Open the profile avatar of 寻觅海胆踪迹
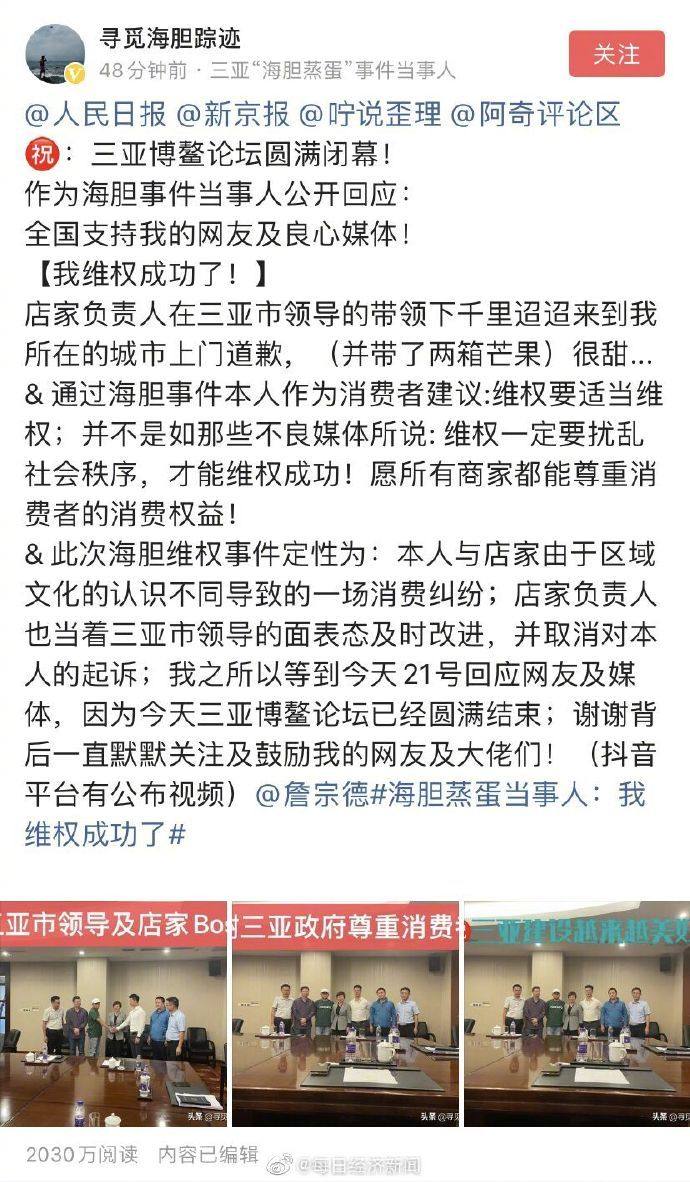The image size is (690, 1182). (x=54, y=55)
